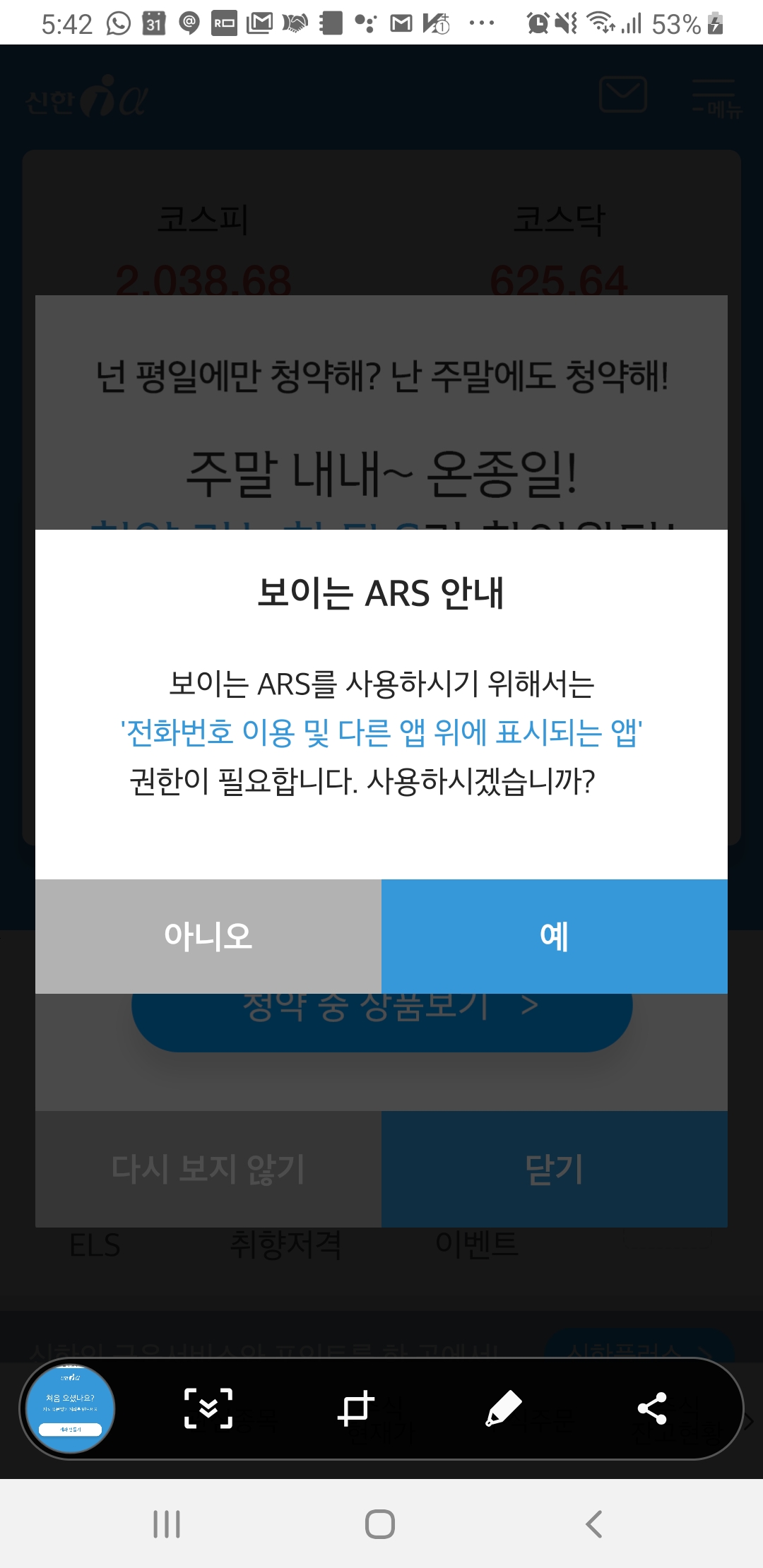The width and height of the screenshot is (763, 1568).
Task: Tap the scroll capture icon
Action: click(x=208, y=1409)
